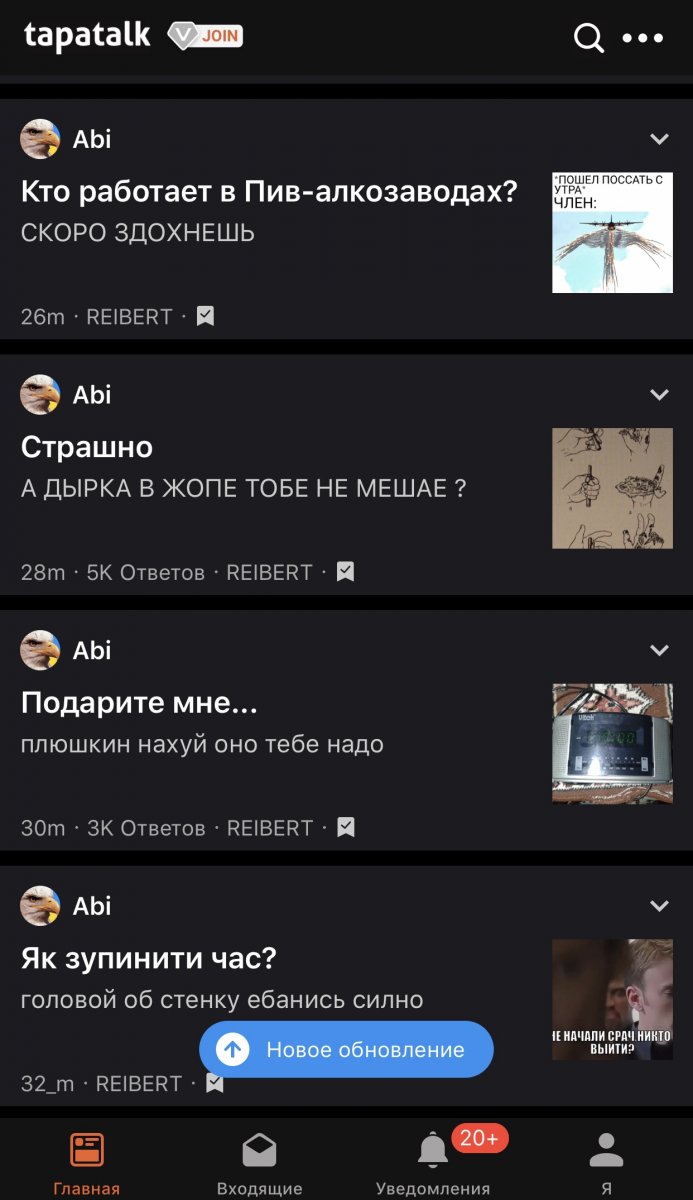
Task: Open the thread 'Подарите мне...'
Action: pyautogui.click(x=139, y=703)
